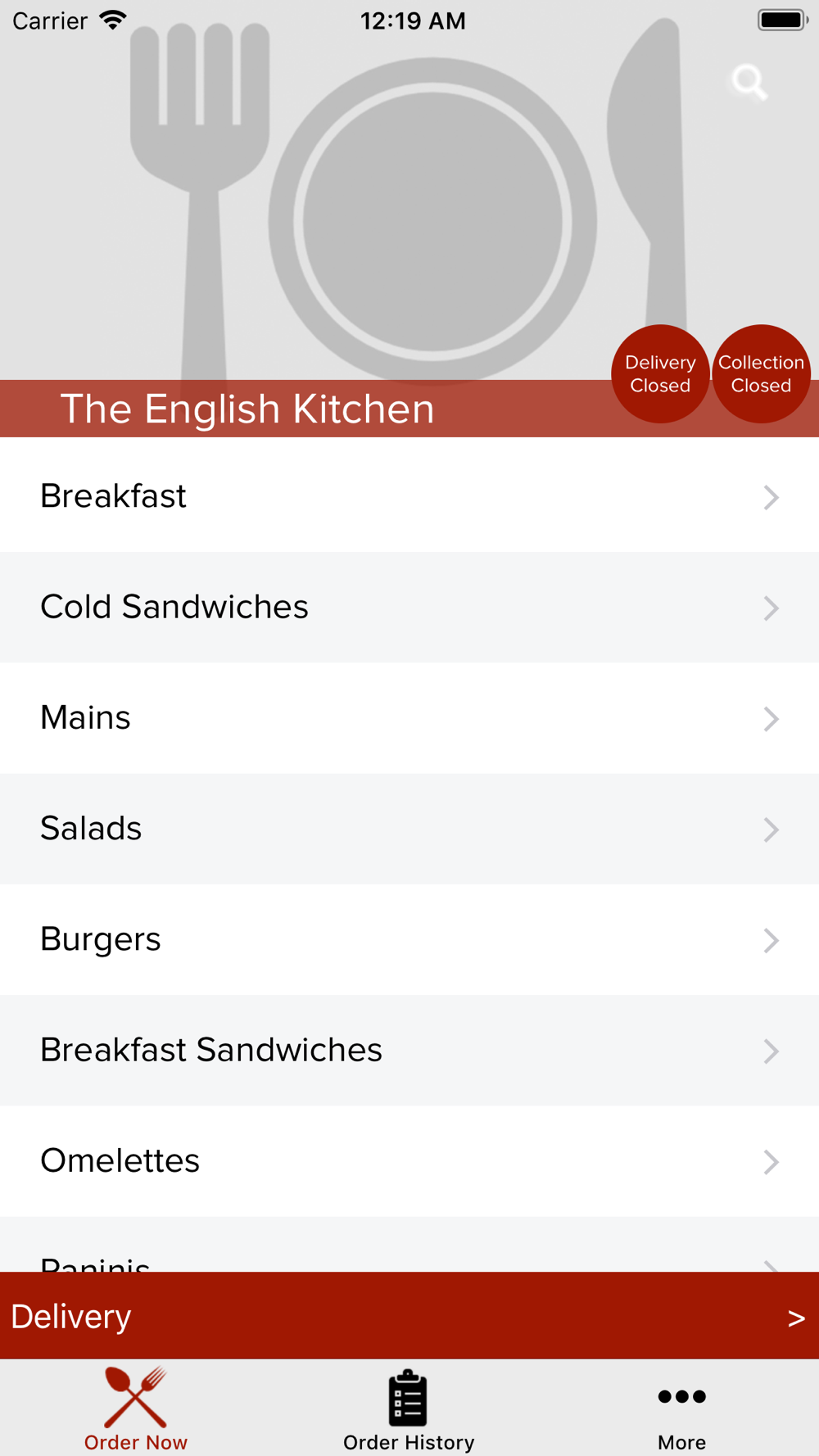Select the Order Now tab

pyautogui.click(x=136, y=1410)
